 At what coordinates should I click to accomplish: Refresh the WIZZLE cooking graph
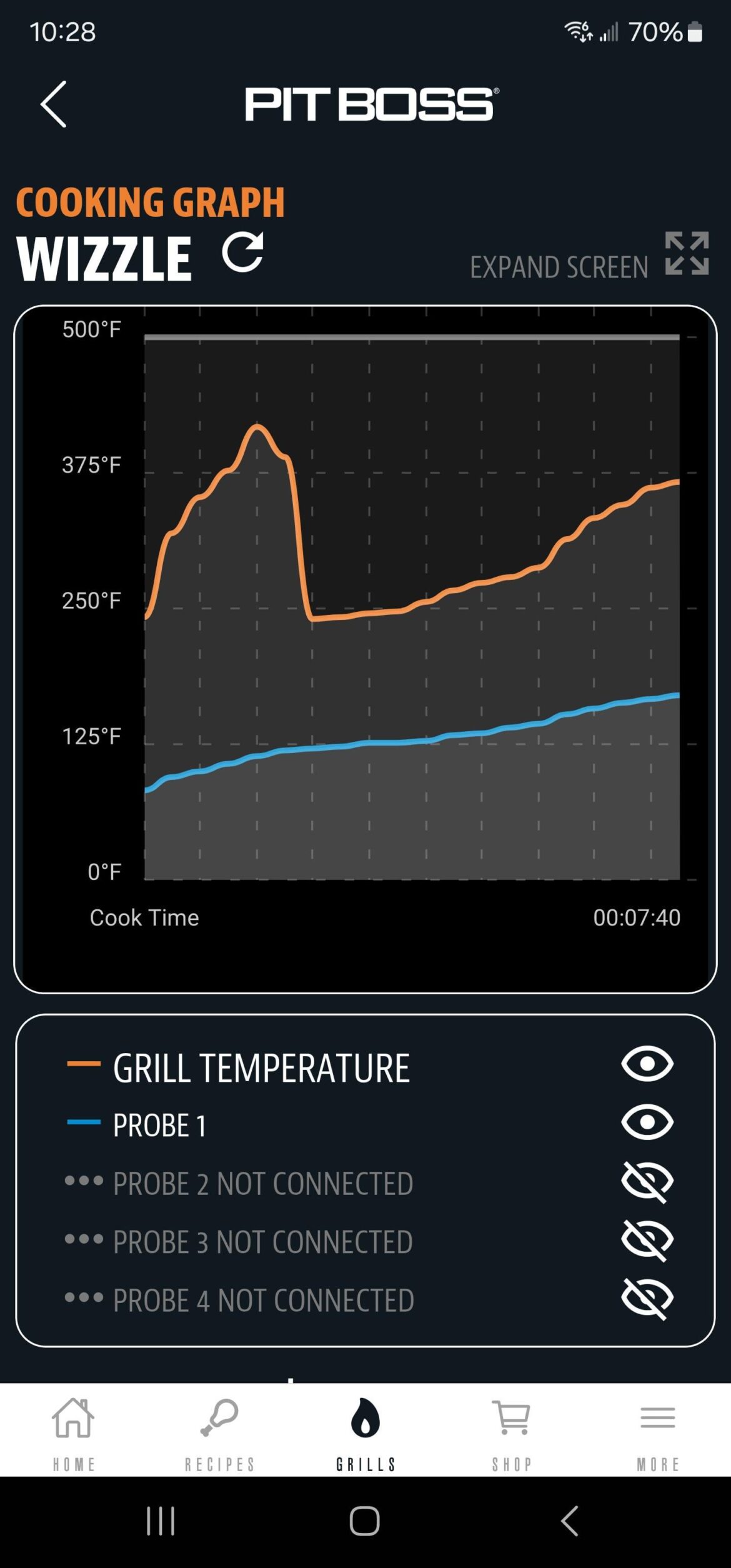click(x=243, y=252)
